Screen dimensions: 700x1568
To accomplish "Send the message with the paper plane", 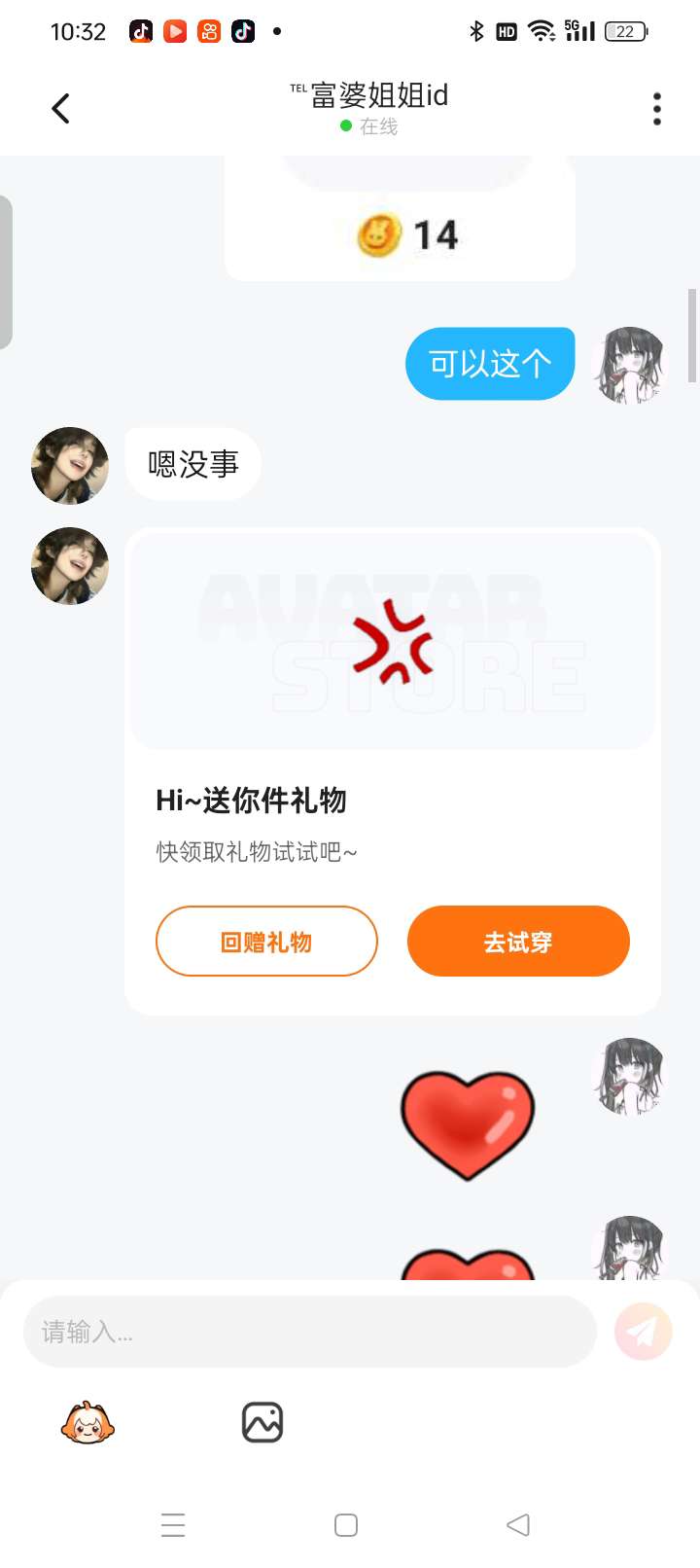I will 643,1332.
